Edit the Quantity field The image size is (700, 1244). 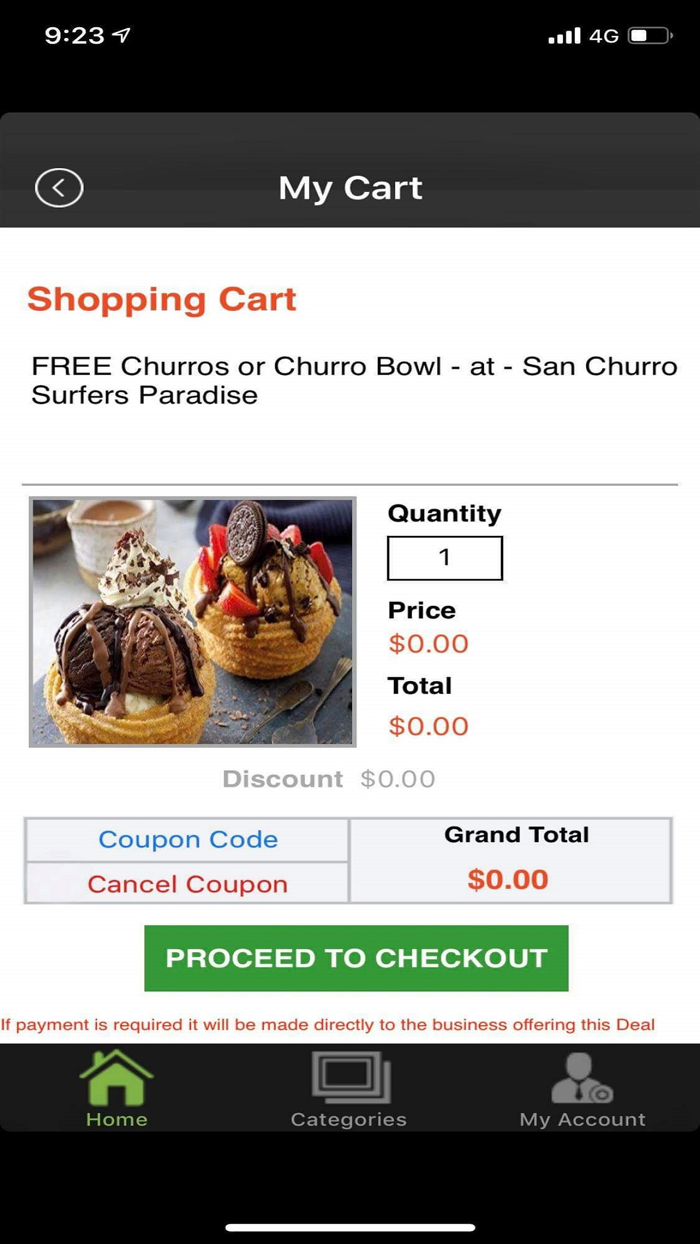pos(445,558)
